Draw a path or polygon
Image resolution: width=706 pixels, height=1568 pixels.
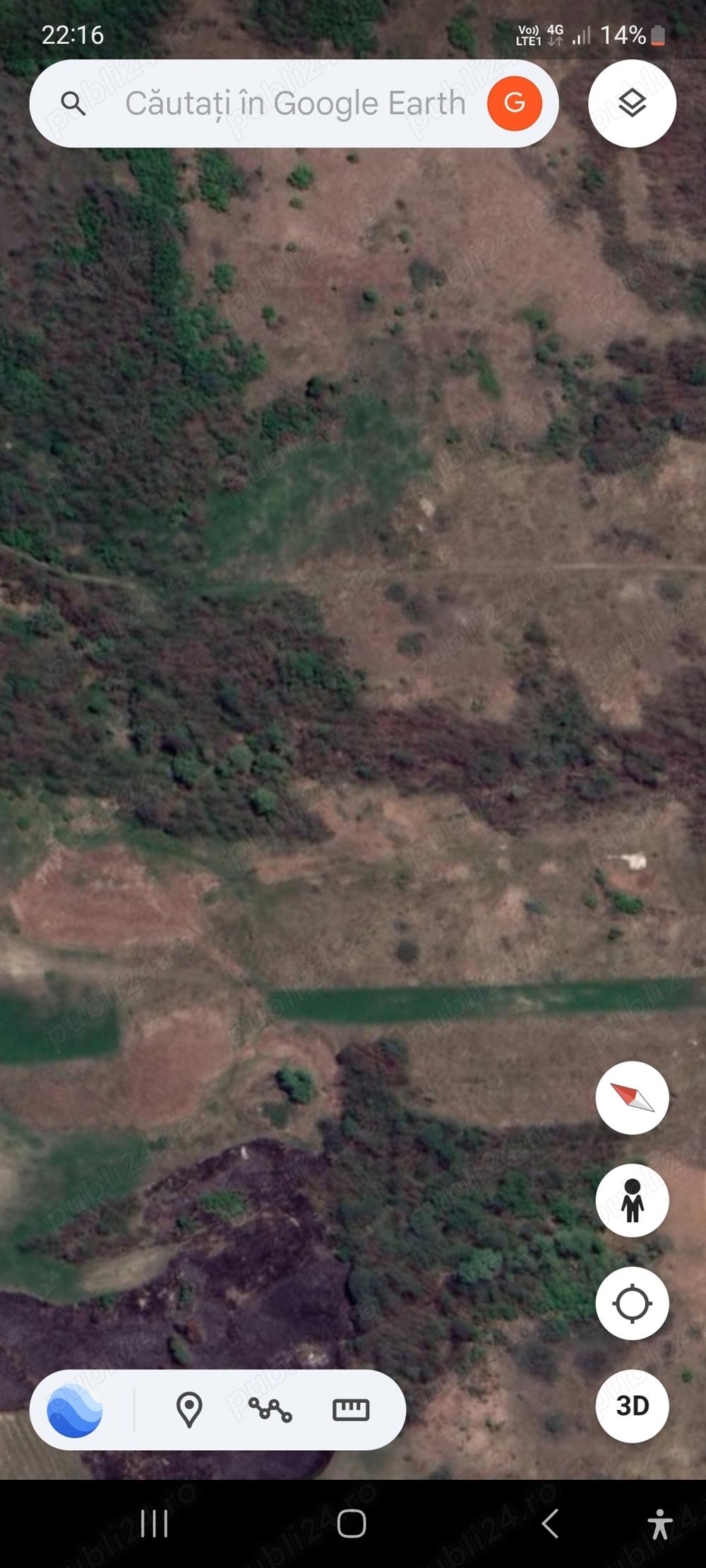(x=270, y=1410)
